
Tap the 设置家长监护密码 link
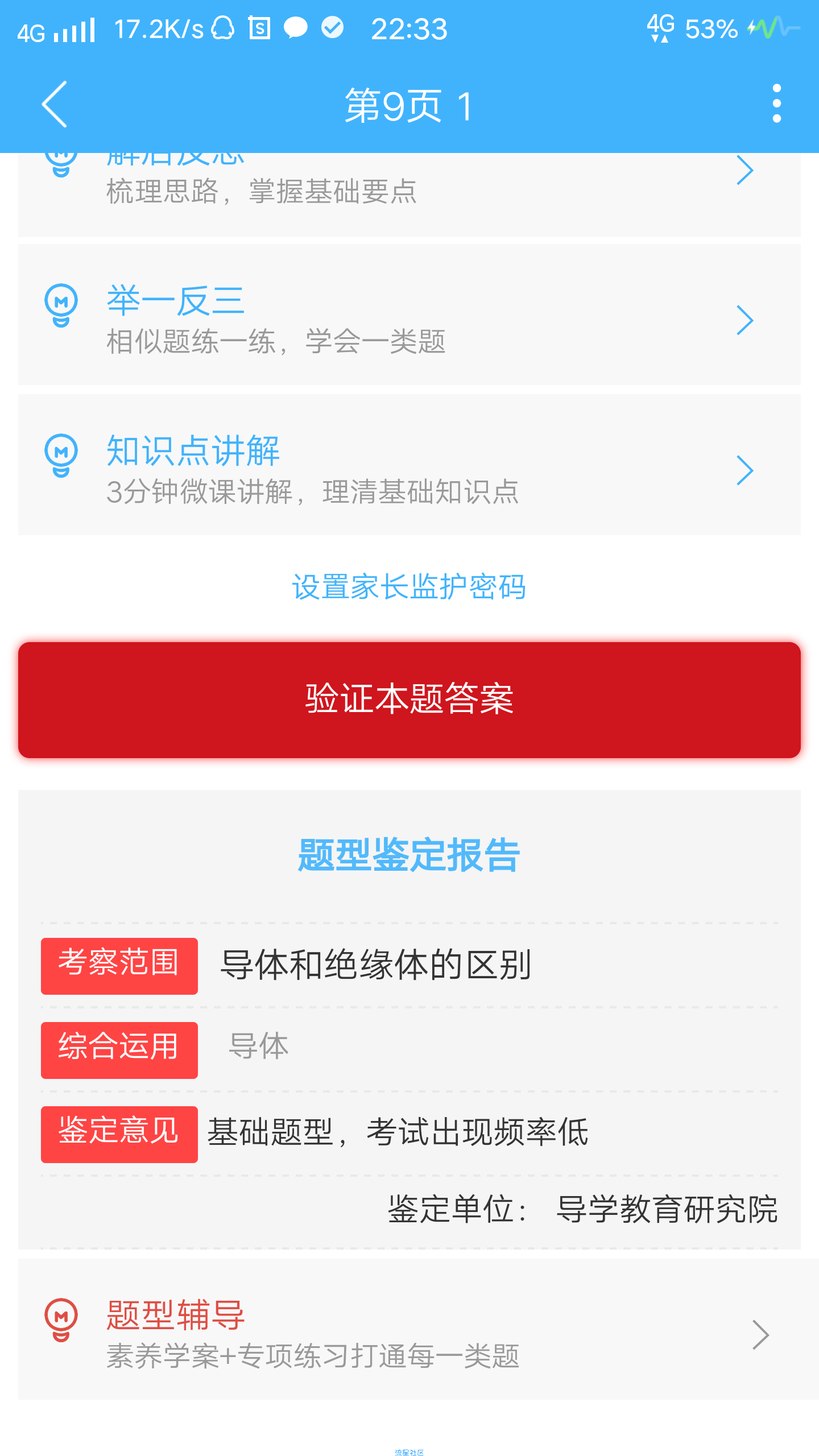pyautogui.click(x=409, y=587)
